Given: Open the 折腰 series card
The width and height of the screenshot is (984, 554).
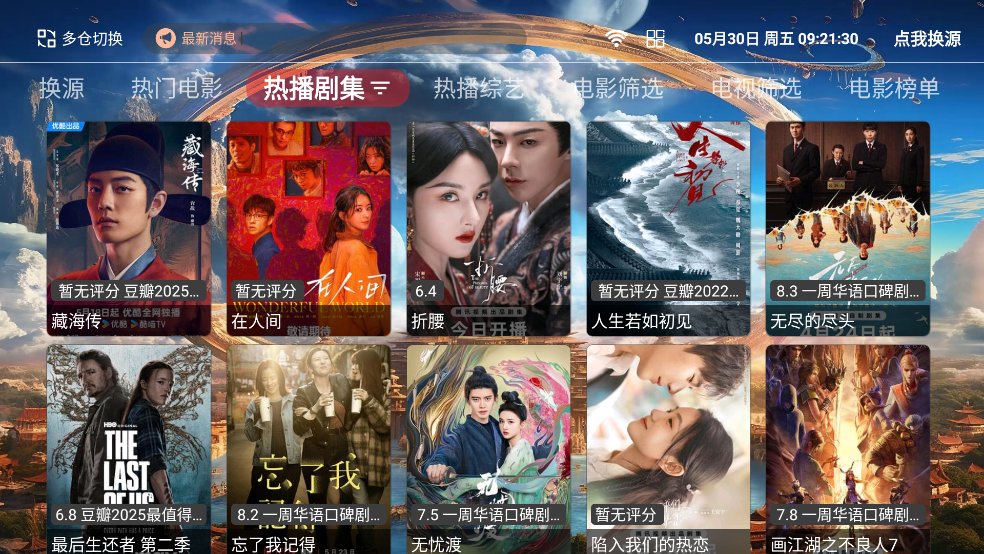Looking at the screenshot, I should point(489,228).
